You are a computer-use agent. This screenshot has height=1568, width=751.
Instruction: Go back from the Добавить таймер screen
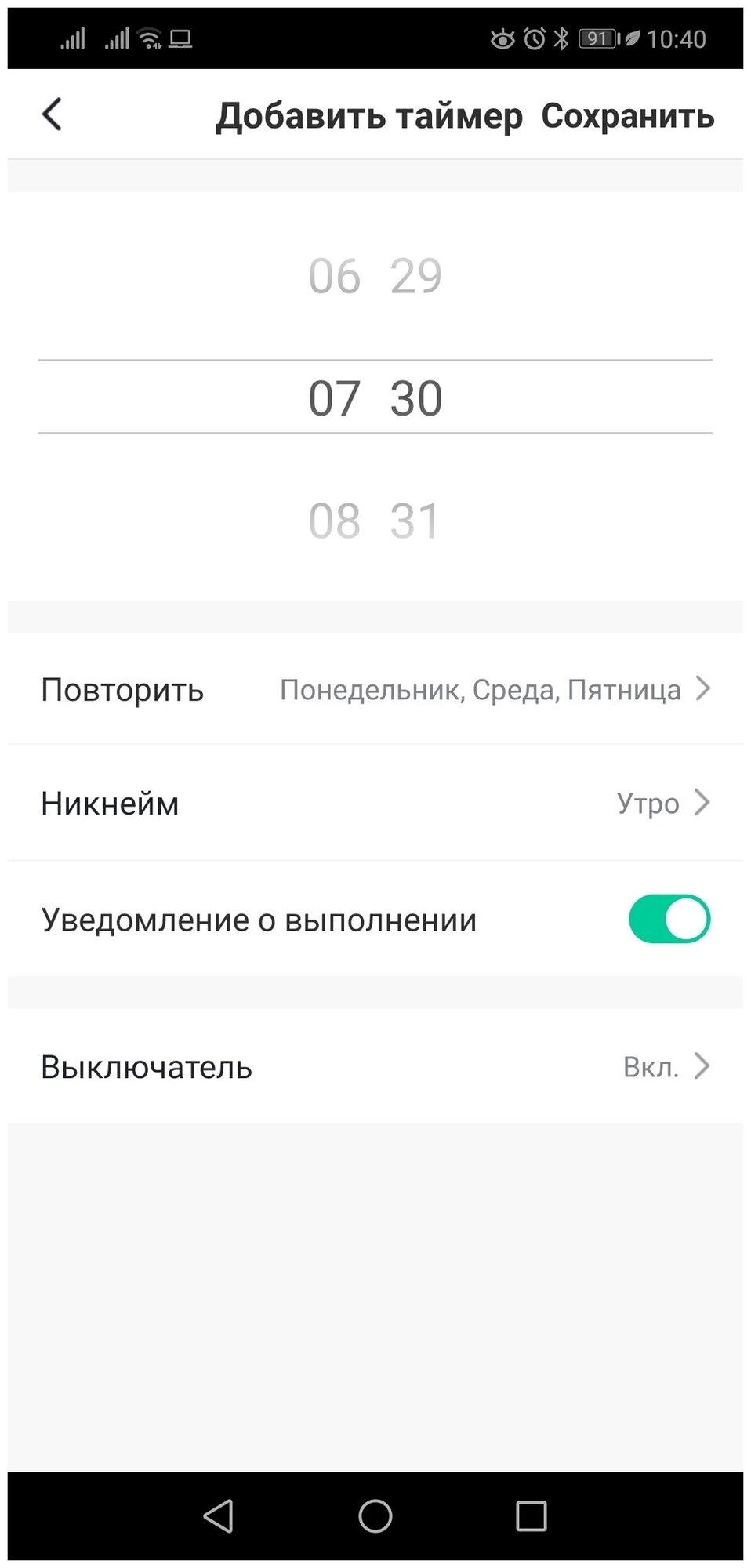(52, 114)
